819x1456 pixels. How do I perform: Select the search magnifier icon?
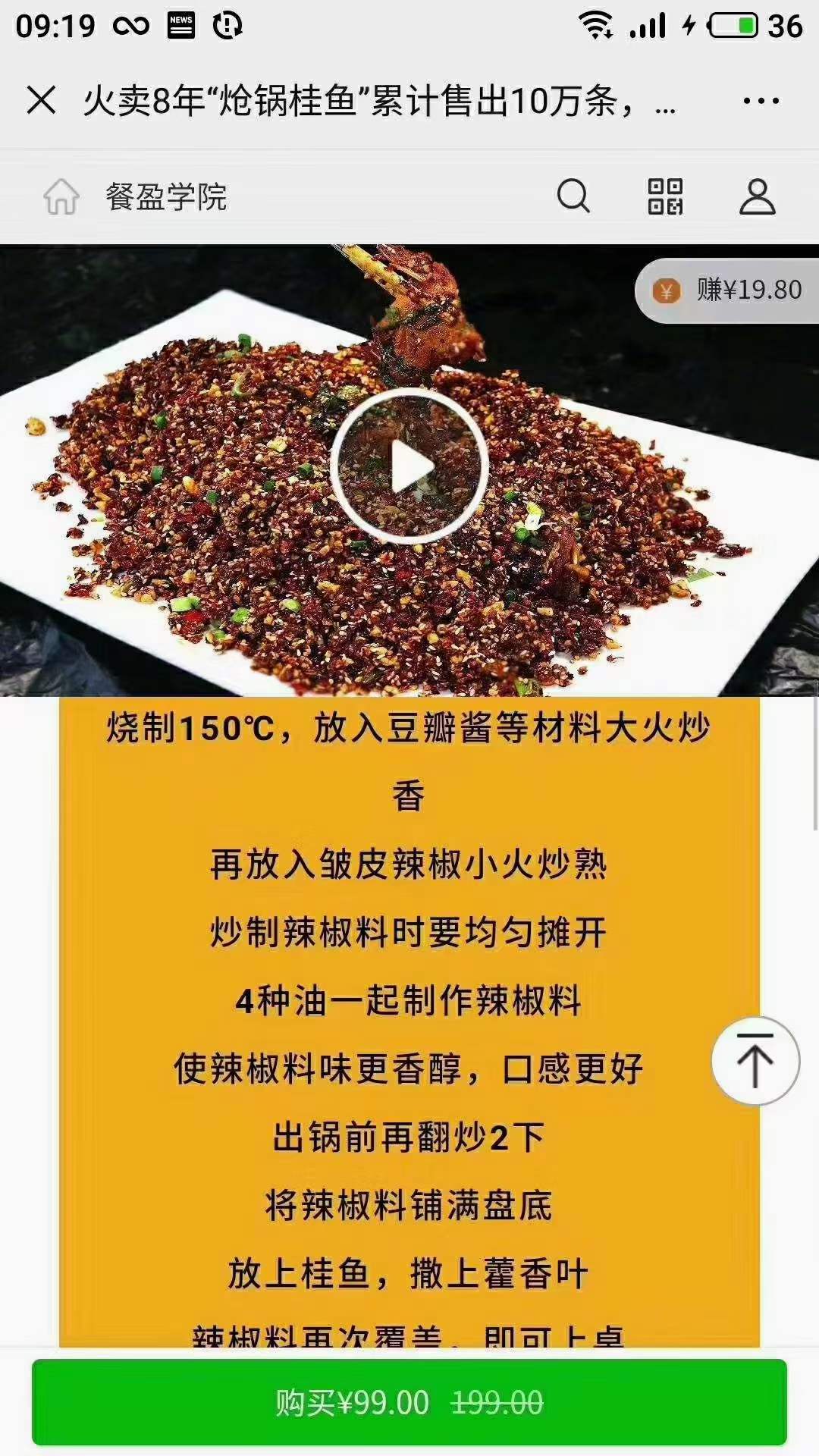(574, 197)
